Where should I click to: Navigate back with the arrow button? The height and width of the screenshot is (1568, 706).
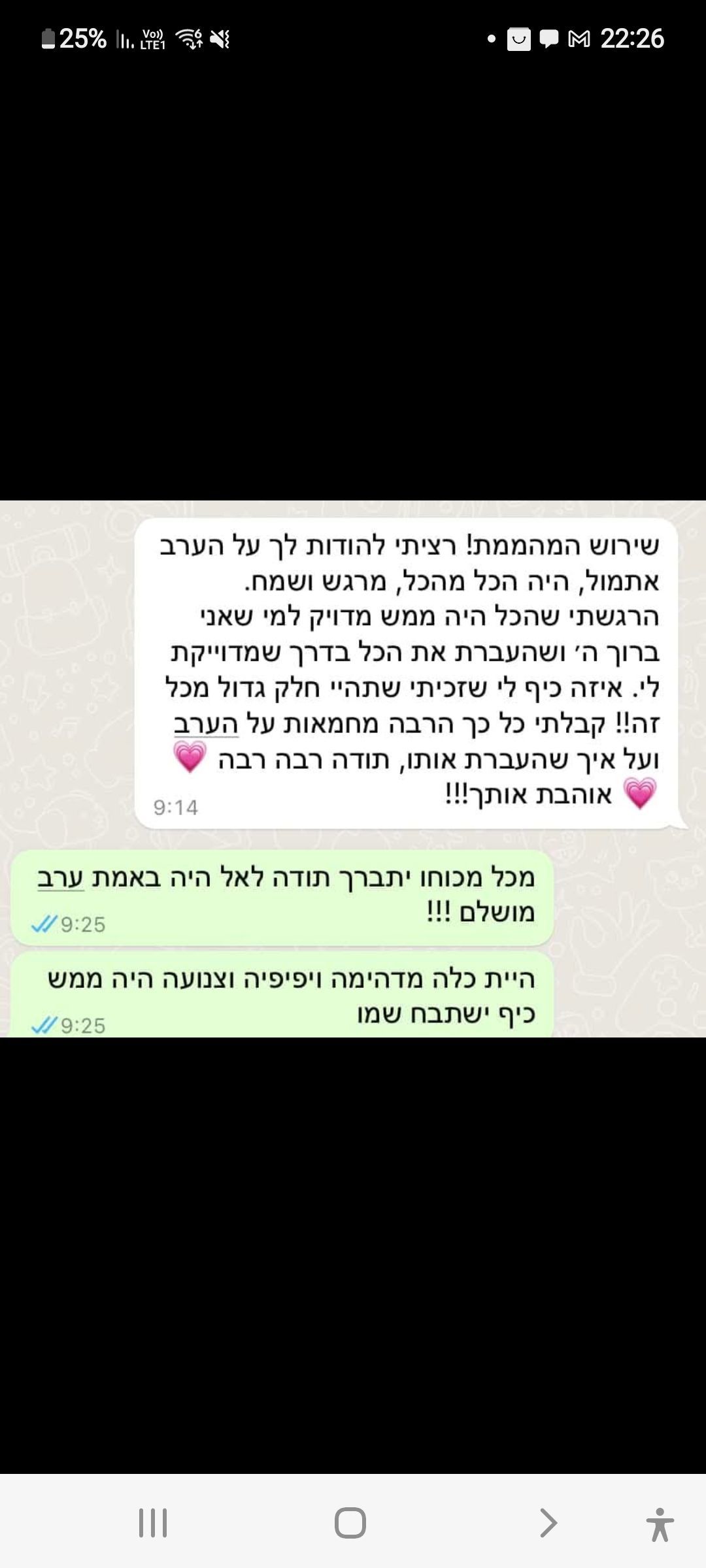pos(548,1523)
